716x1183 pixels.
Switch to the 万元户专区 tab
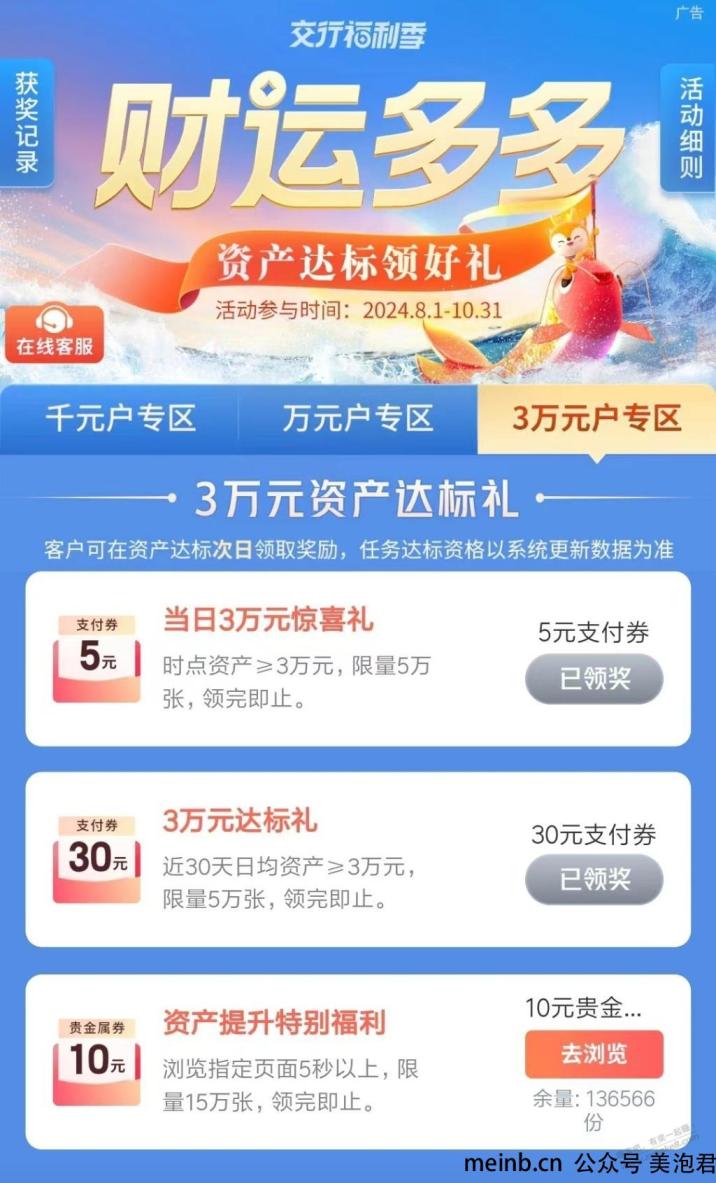coord(358,419)
